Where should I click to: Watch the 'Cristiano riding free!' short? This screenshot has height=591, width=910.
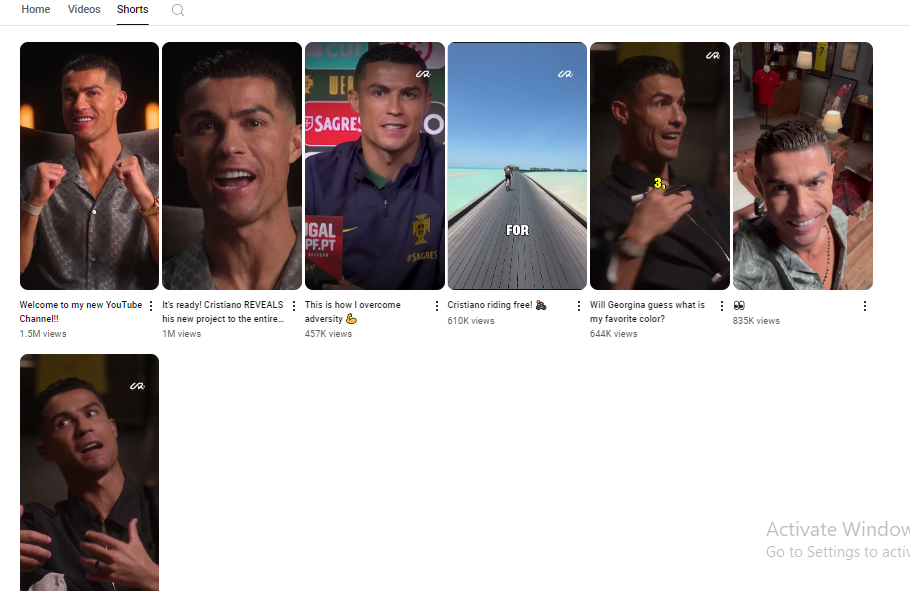pos(517,166)
